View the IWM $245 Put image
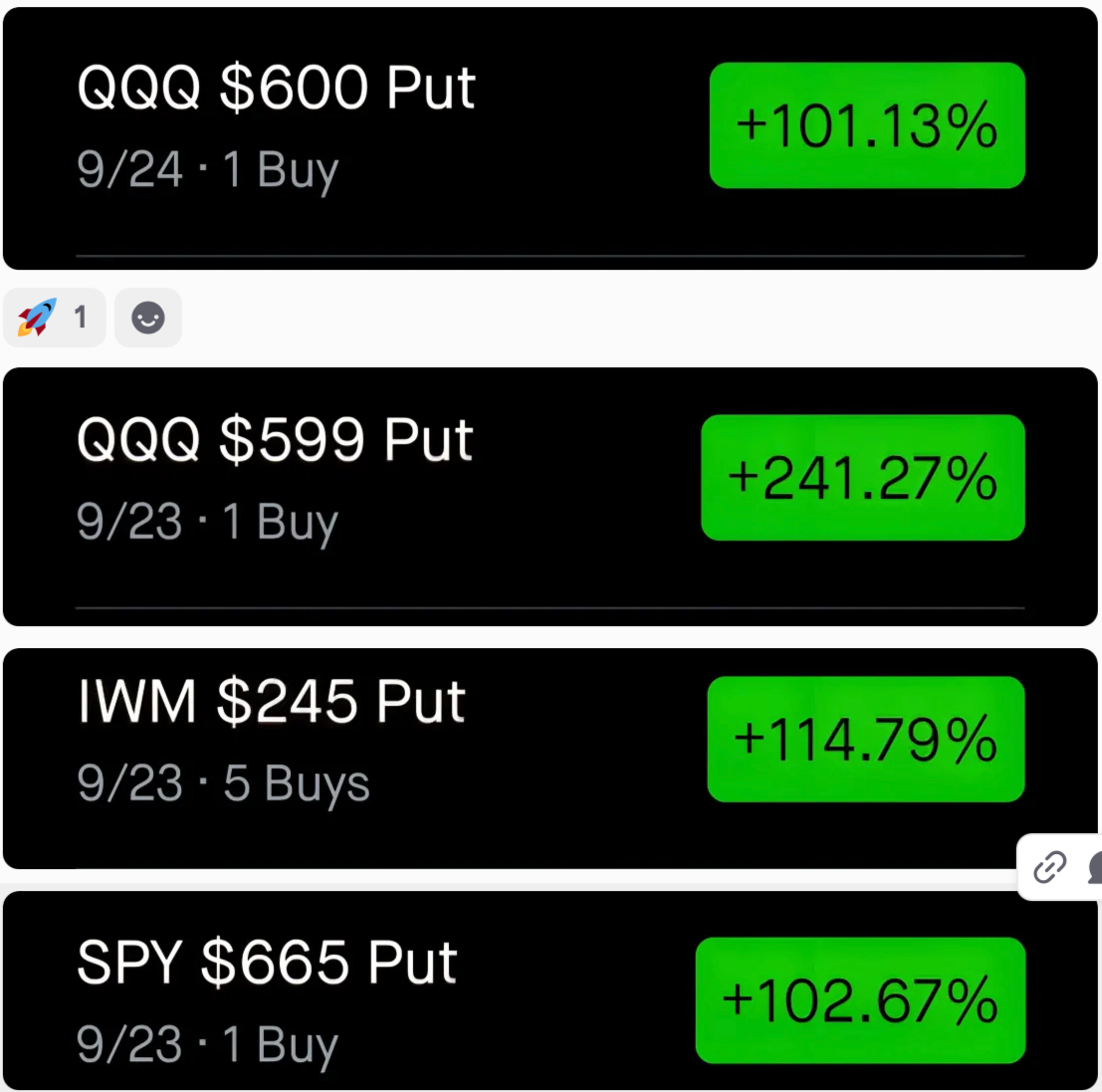The image size is (1102, 1092). 550,758
